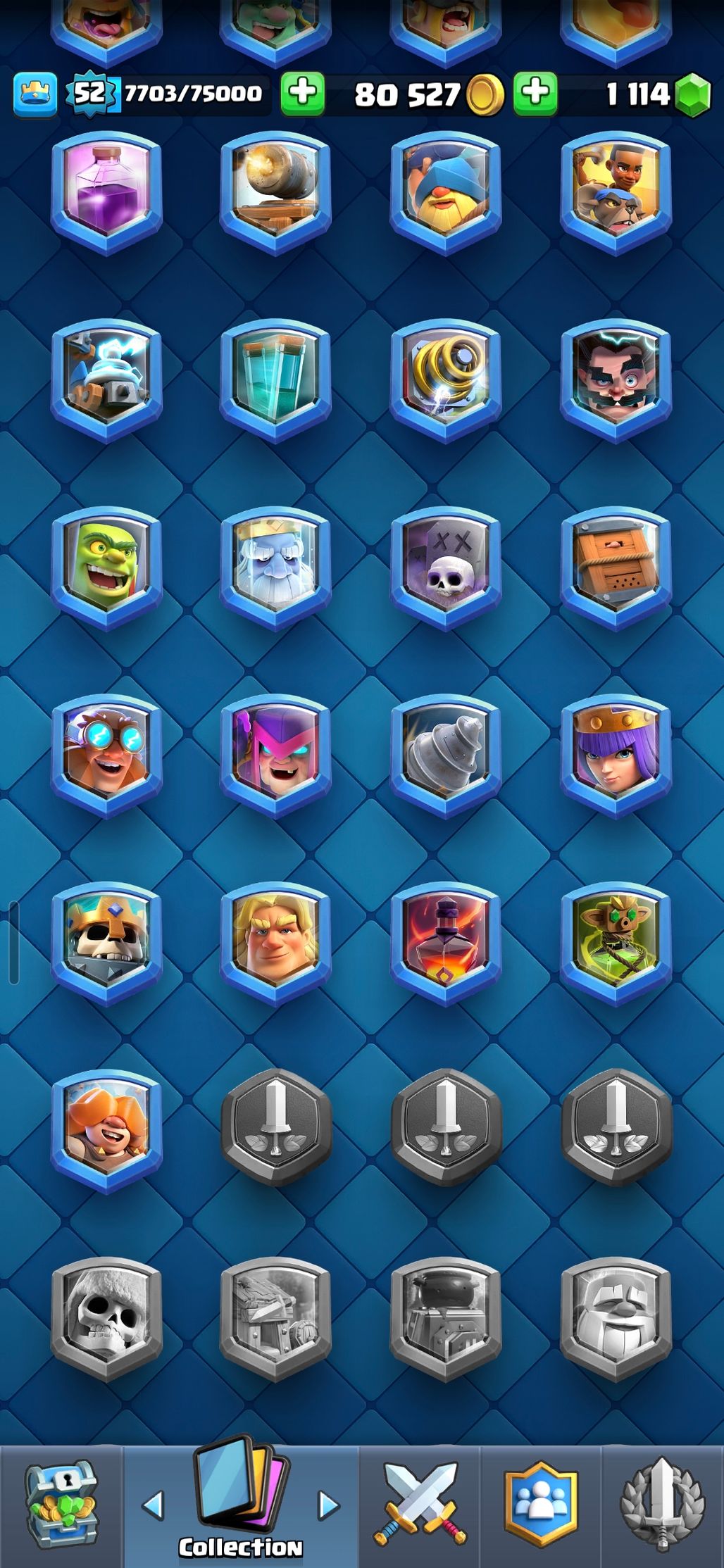
Task: Select the purple Elixir bottle card badge
Action: click(106, 190)
